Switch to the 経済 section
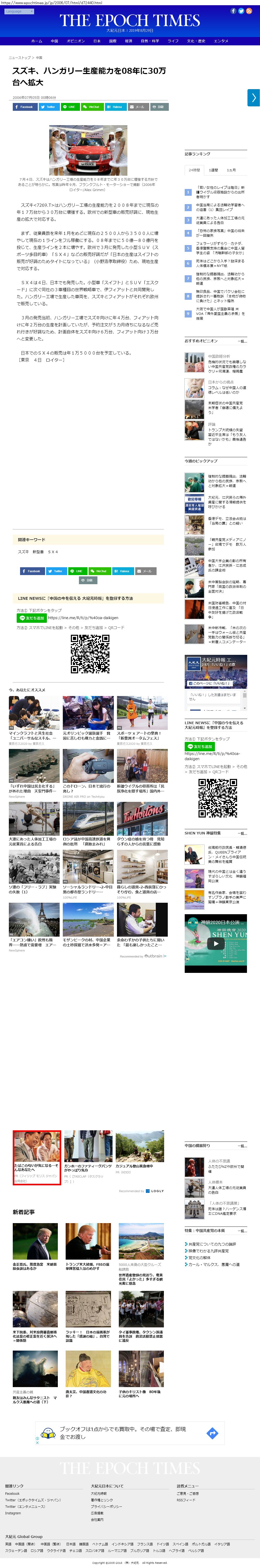The height and width of the screenshot is (1568, 260). 128,41
